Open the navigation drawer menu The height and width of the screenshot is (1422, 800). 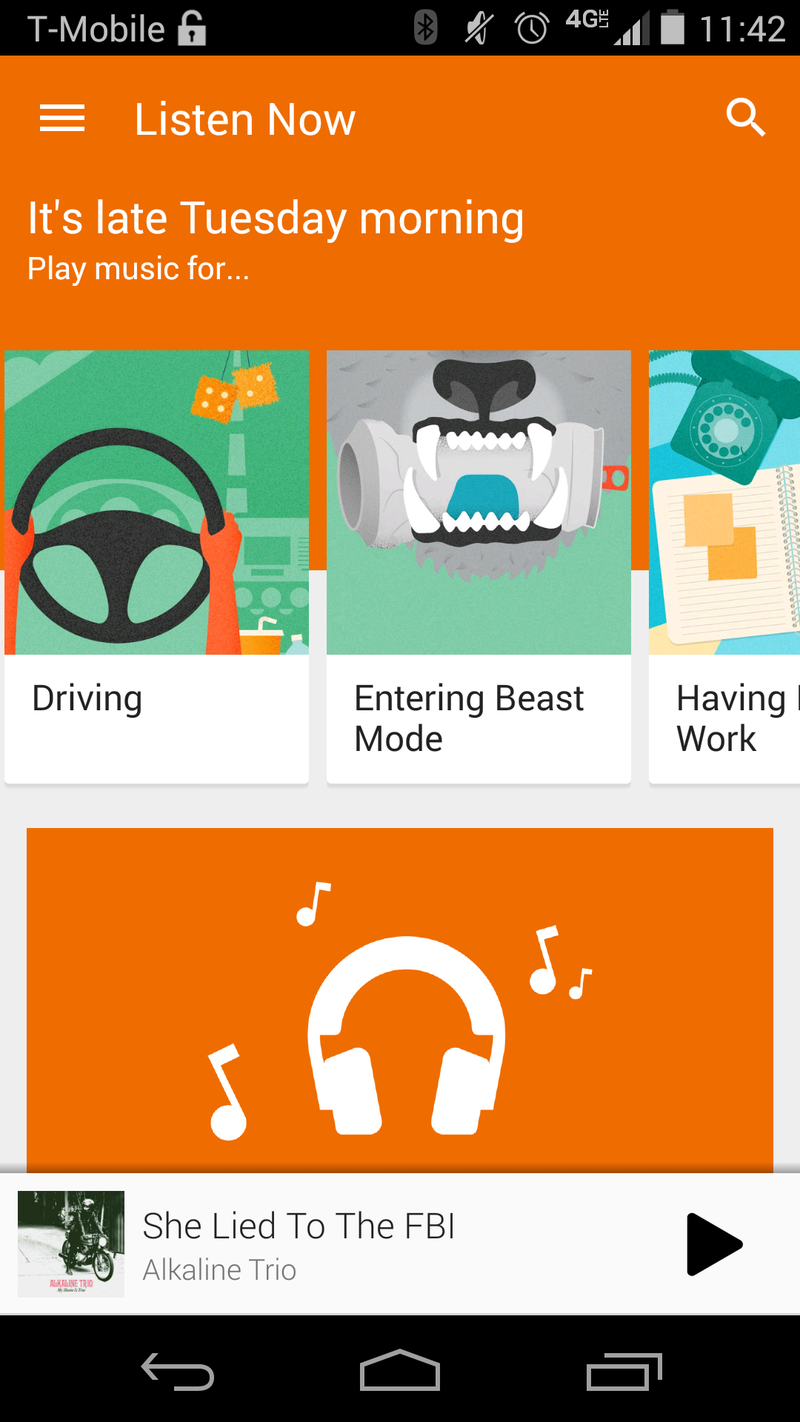[x=62, y=119]
